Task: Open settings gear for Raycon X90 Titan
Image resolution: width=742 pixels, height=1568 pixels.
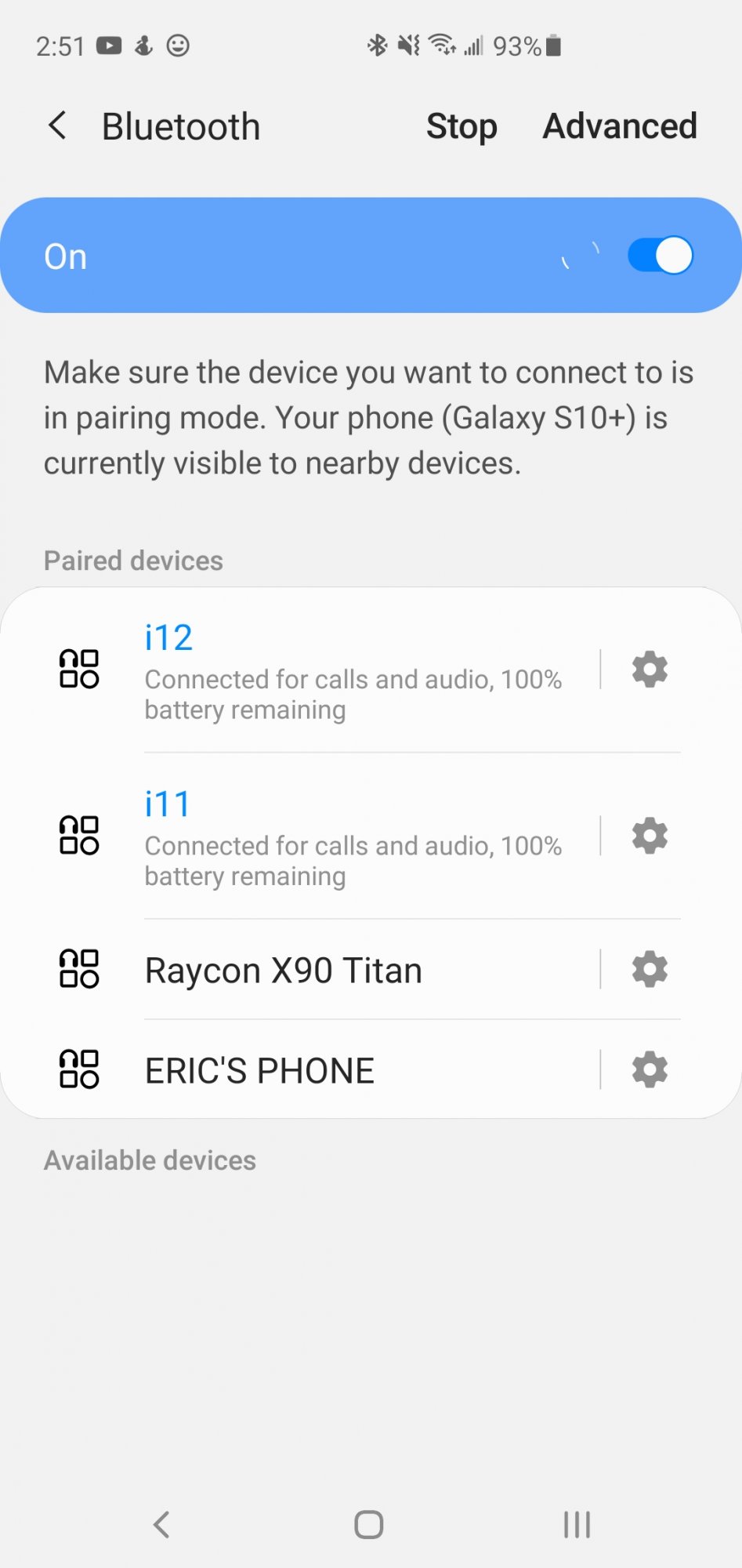Action: [x=650, y=970]
